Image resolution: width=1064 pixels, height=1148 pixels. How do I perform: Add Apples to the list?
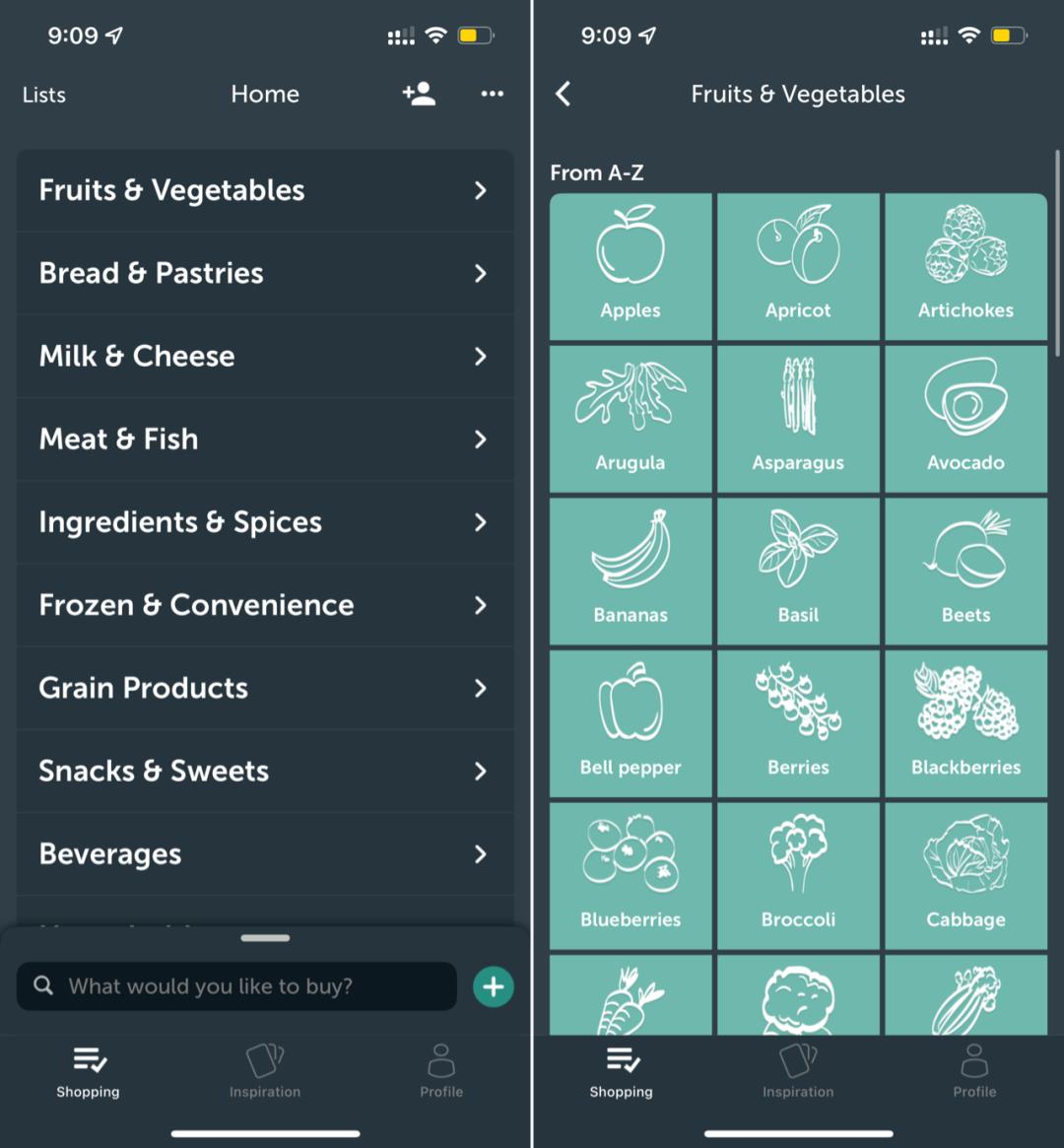pyautogui.click(x=631, y=266)
